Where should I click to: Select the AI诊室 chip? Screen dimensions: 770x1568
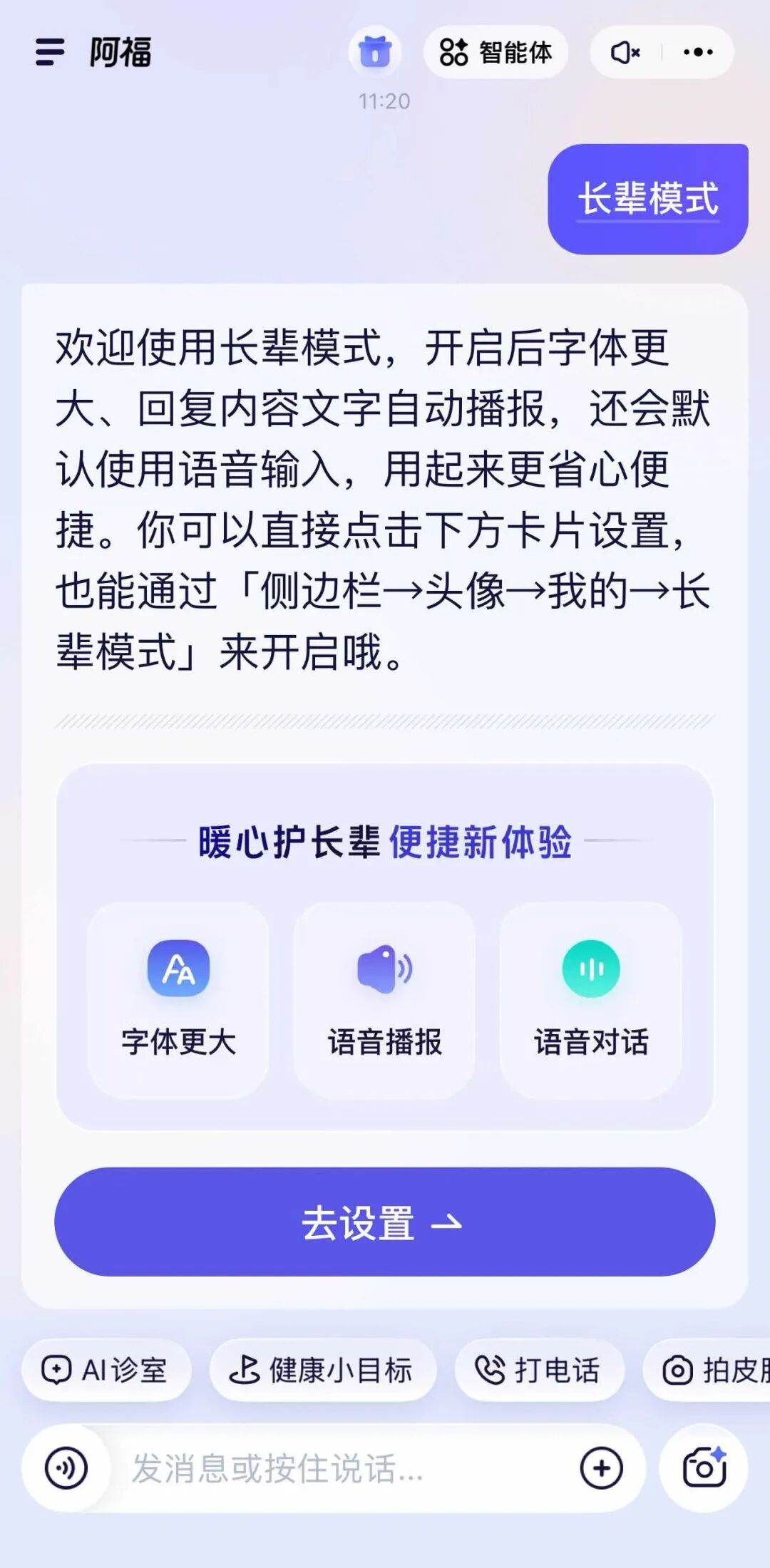106,1370
